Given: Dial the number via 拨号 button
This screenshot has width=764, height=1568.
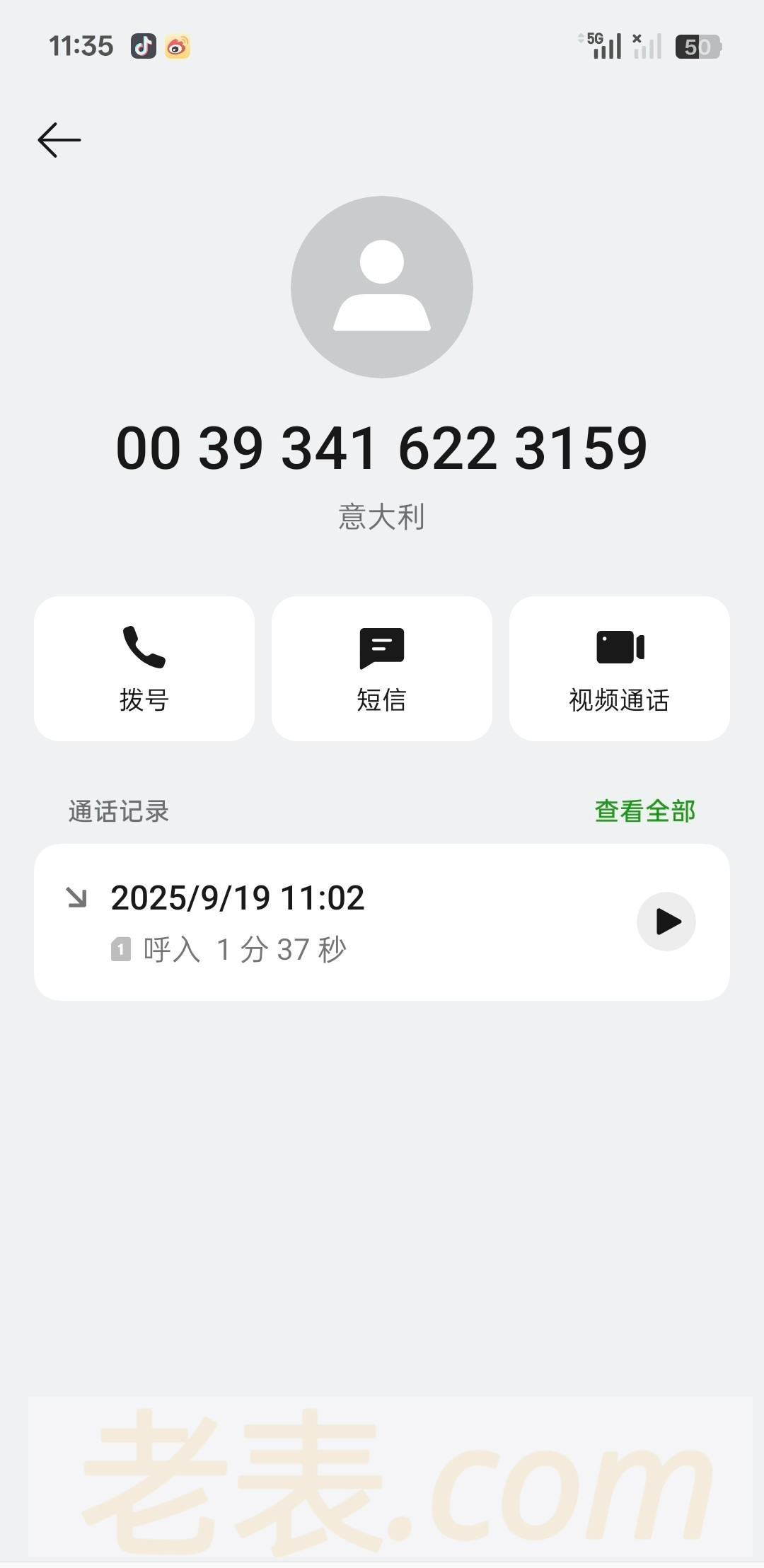Looking at the screenshot, I should [x=144, y=668].
